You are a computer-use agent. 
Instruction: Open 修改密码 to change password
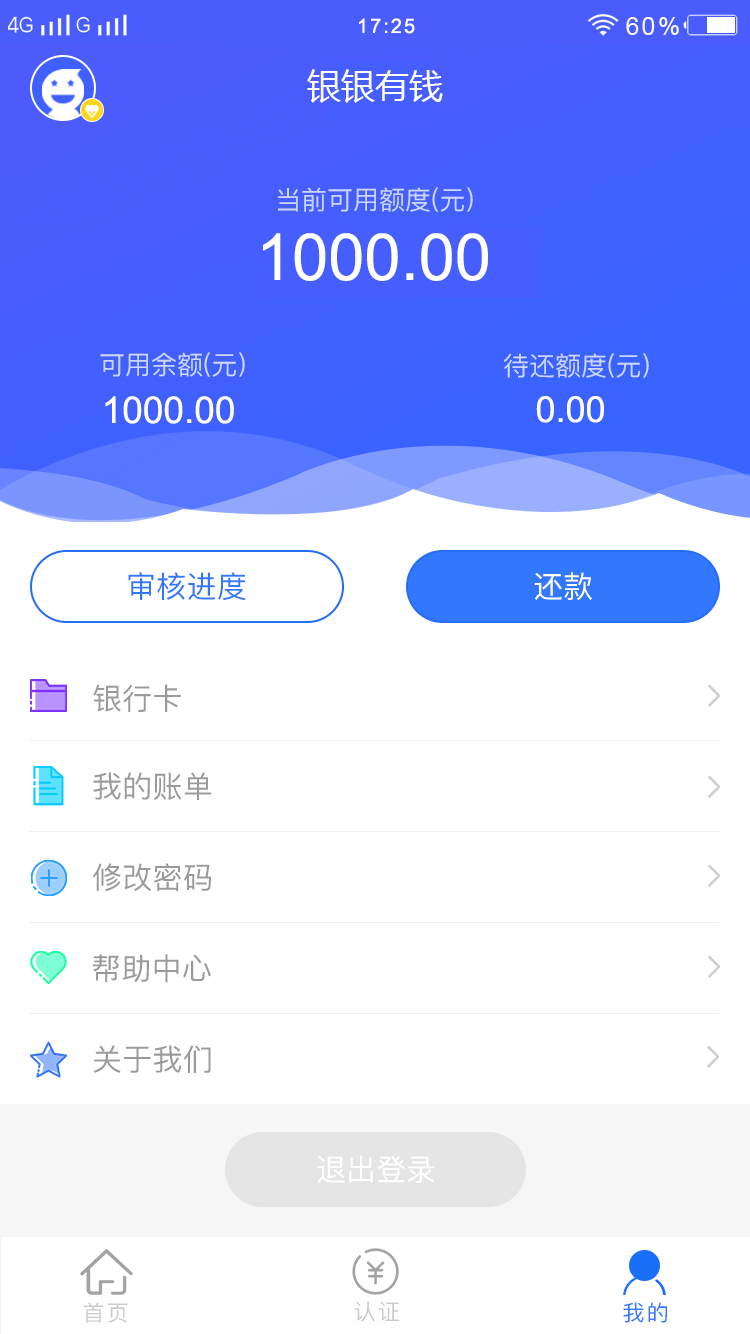coord(375,877)
